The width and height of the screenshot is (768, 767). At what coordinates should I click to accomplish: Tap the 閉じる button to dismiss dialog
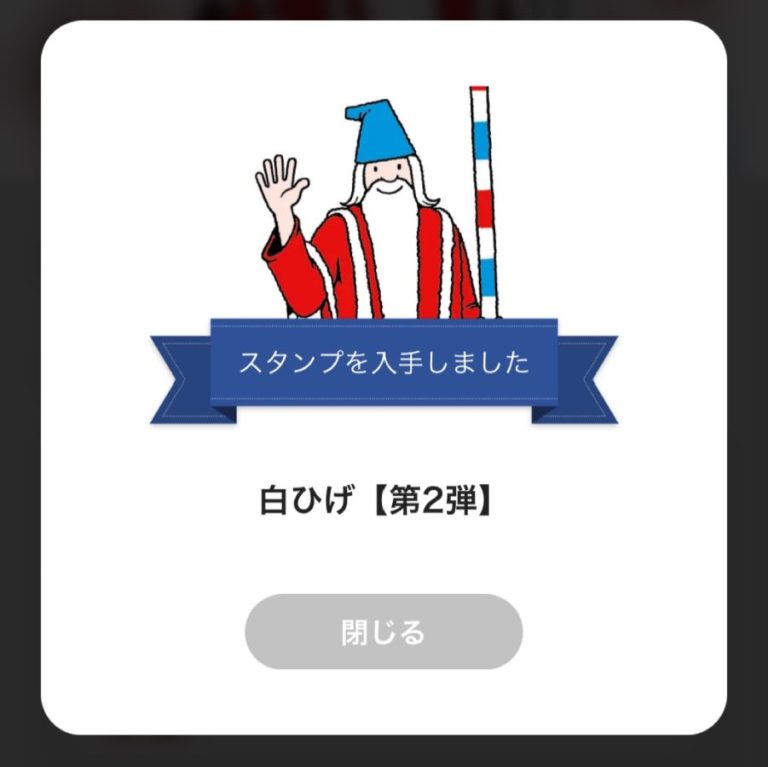tap(383, 632)
